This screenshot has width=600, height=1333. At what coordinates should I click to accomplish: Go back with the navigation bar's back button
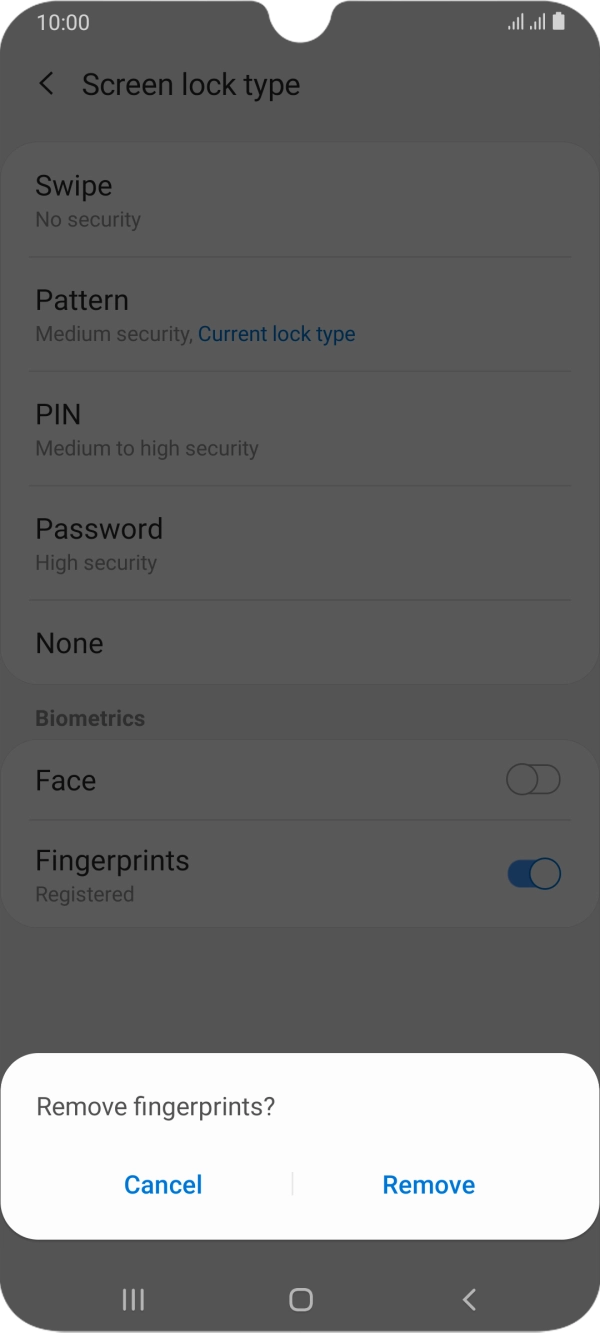pyautogui.click(x=468, y=1299)
